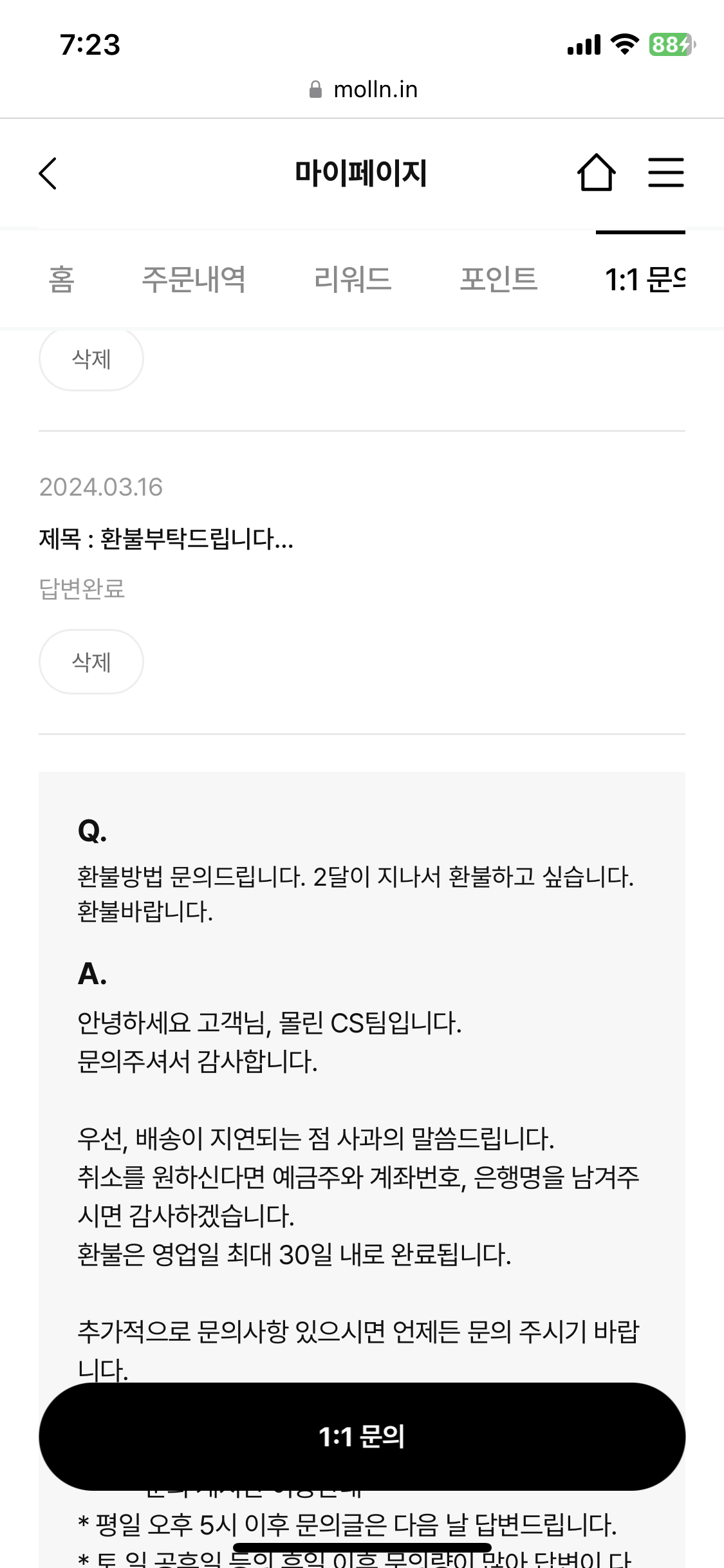Switch to the 주문내역 tab
This screenshot has width=724, height=1568.
(x=194, y=279)
